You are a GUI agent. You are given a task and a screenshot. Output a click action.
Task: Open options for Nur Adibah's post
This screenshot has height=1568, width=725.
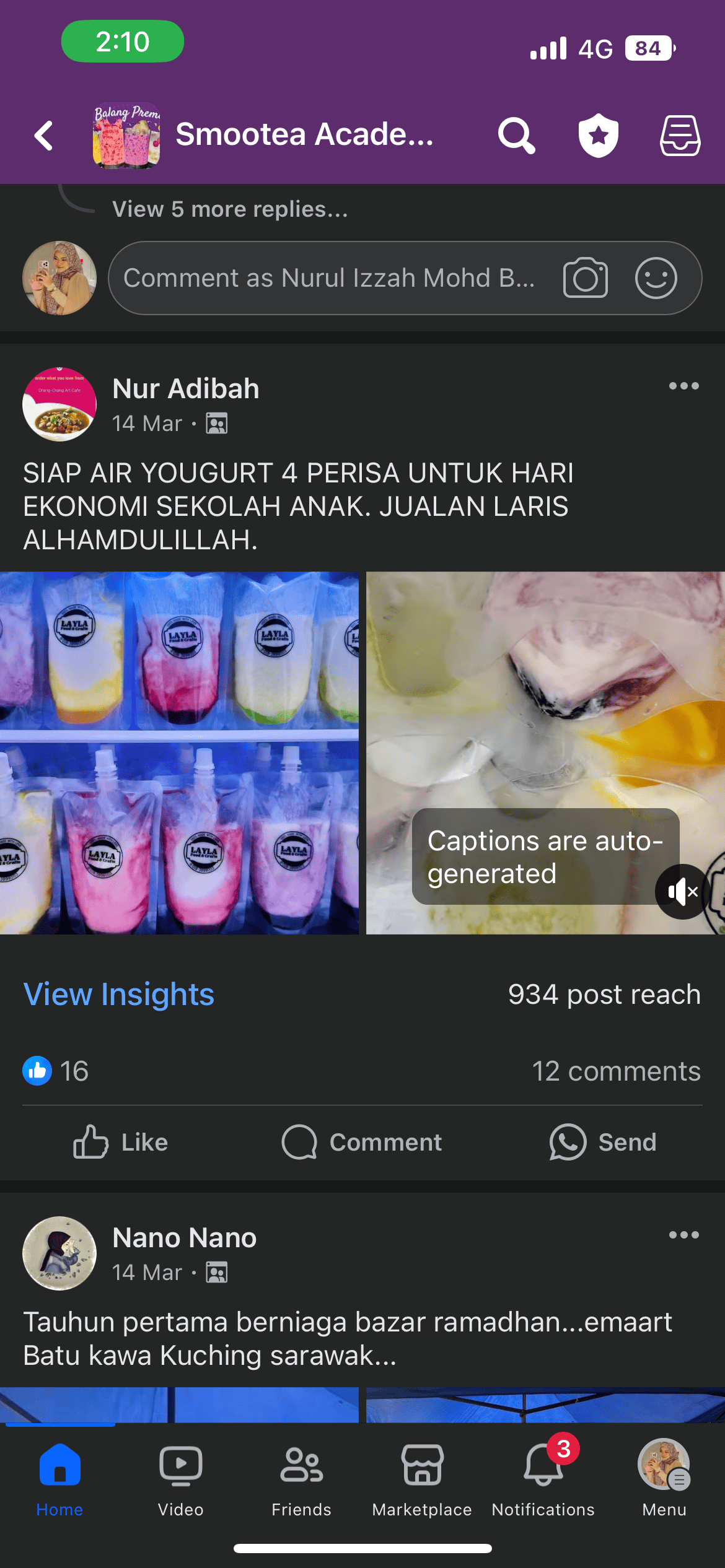click(683, 386)
